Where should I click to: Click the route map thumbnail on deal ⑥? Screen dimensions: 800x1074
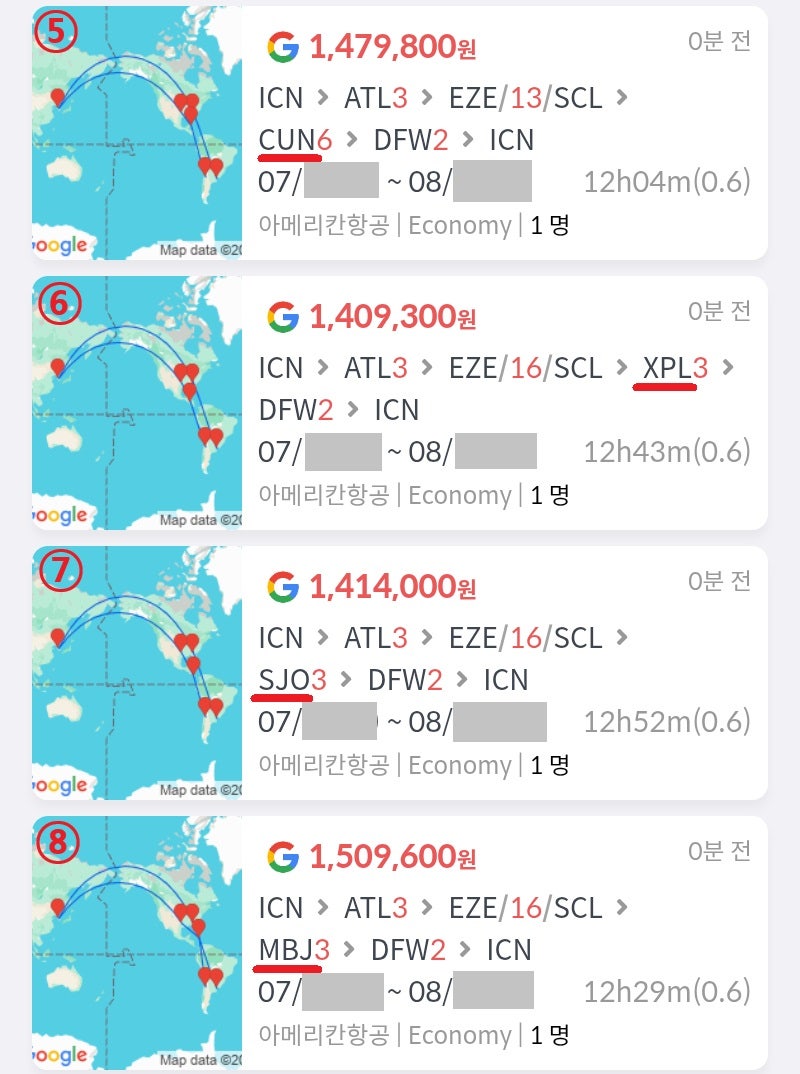point(135,400)
